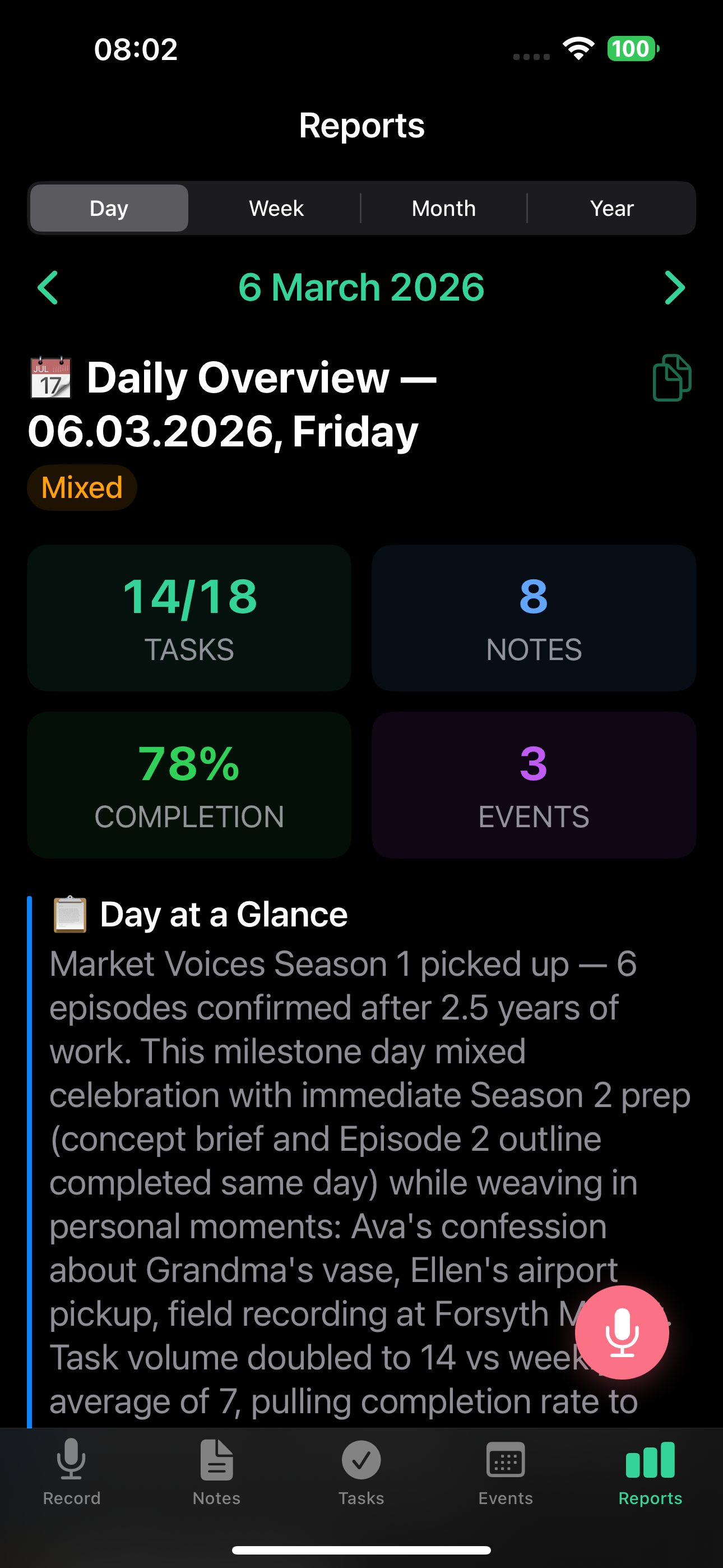The width and height of the screenshot is (723, 1568).
Task: Copy the daily report
Action: (x=671, y=377)
